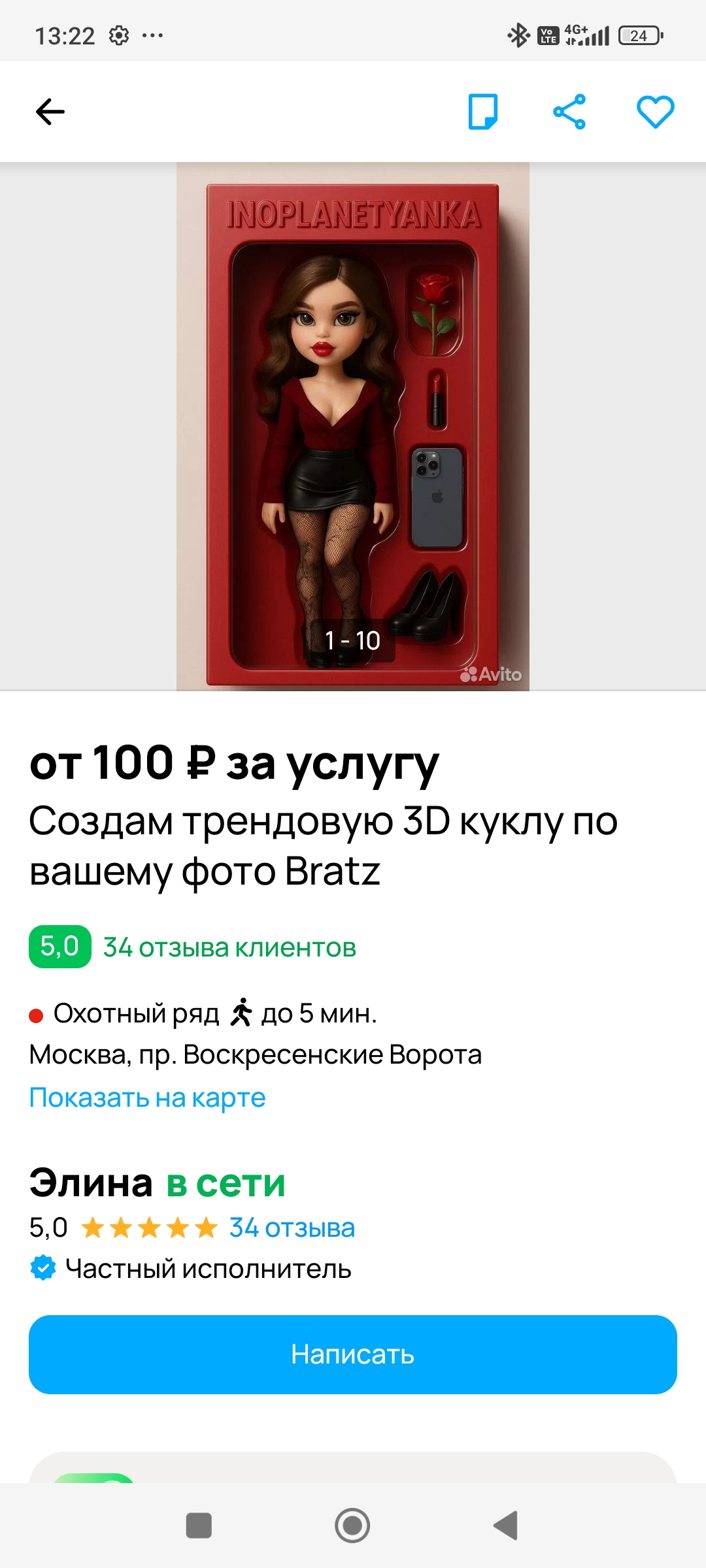The height and width of the screenshot is (1568, 706).
Task: Tap the system home button
Action: (352, 1526)
